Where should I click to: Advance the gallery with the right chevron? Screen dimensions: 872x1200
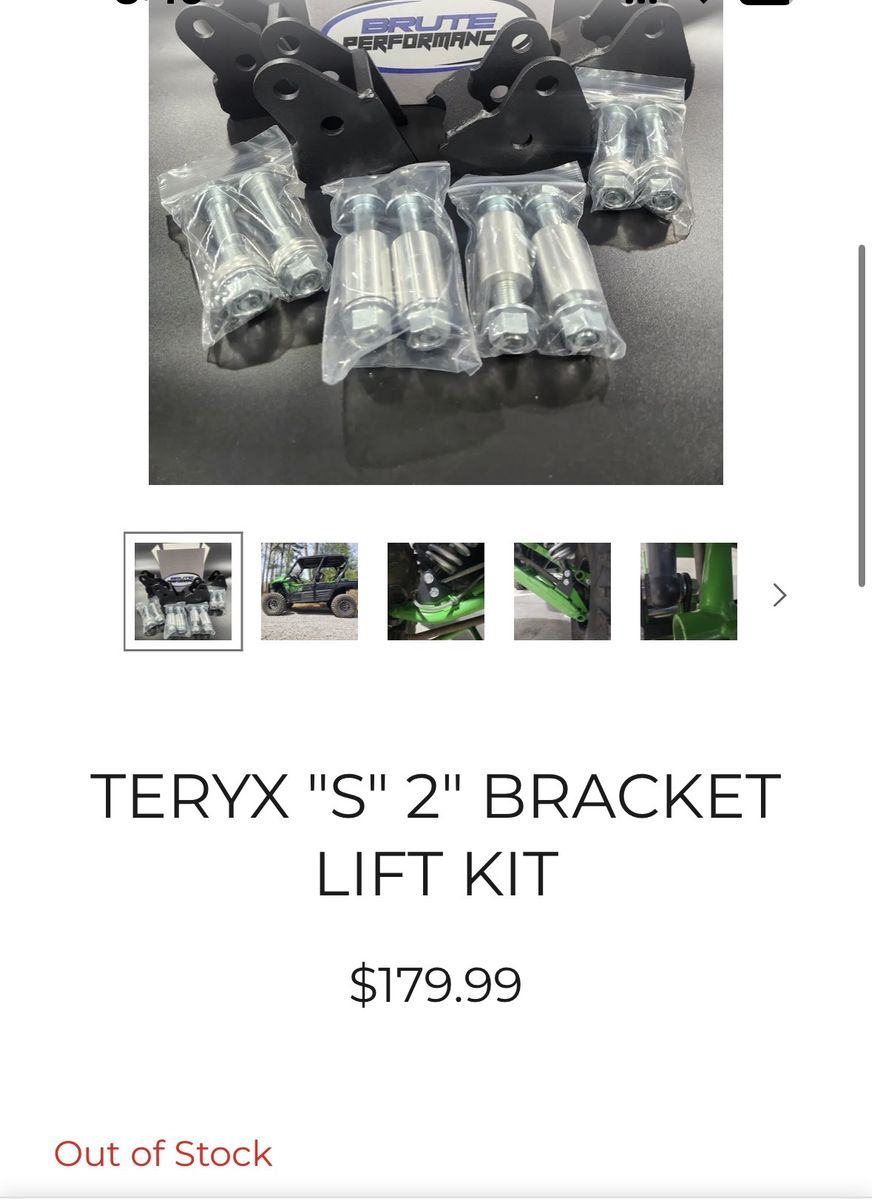(x=780, y=594)
